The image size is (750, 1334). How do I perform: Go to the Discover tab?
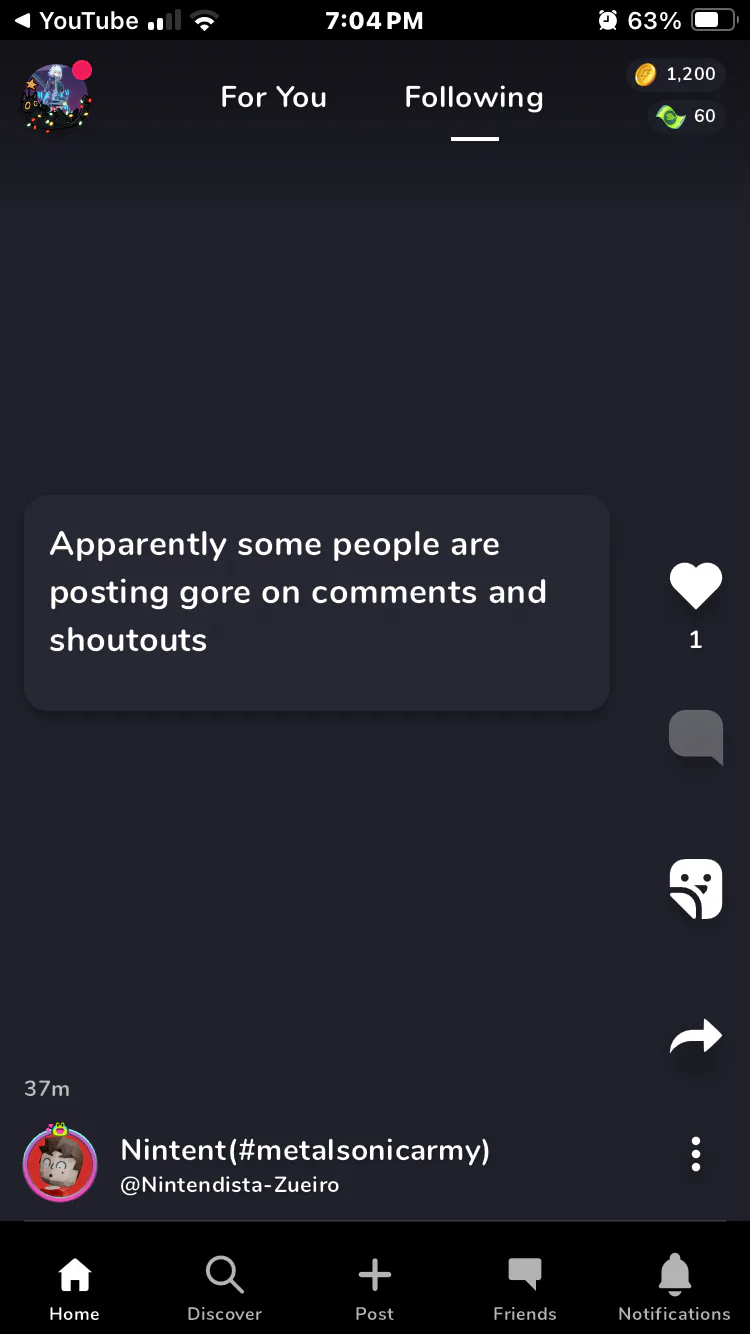[x=225, y=1289]
